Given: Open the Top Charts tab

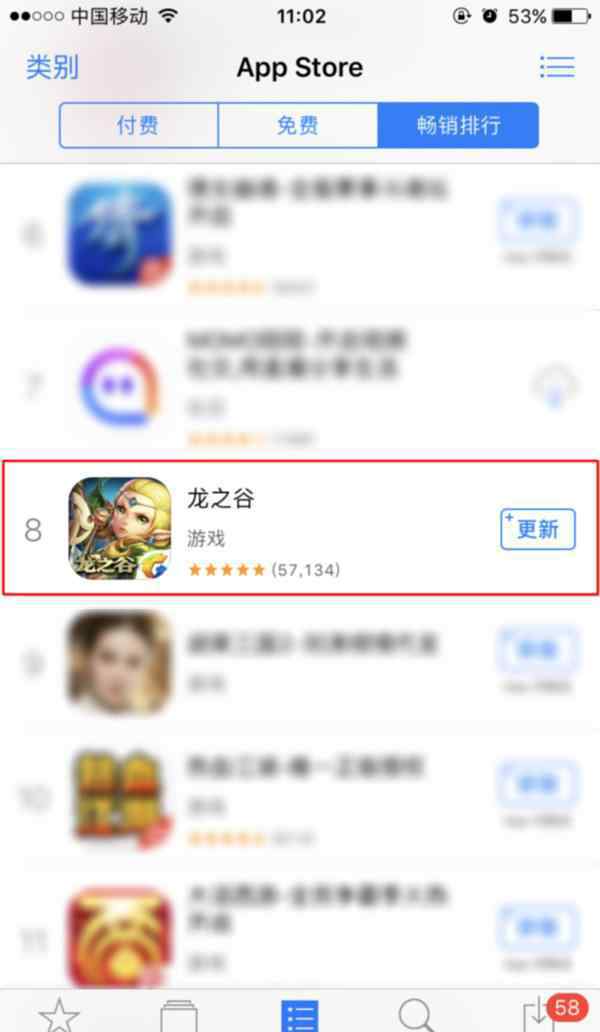Looking at the screenshot, I should (x=300, y=1014).
